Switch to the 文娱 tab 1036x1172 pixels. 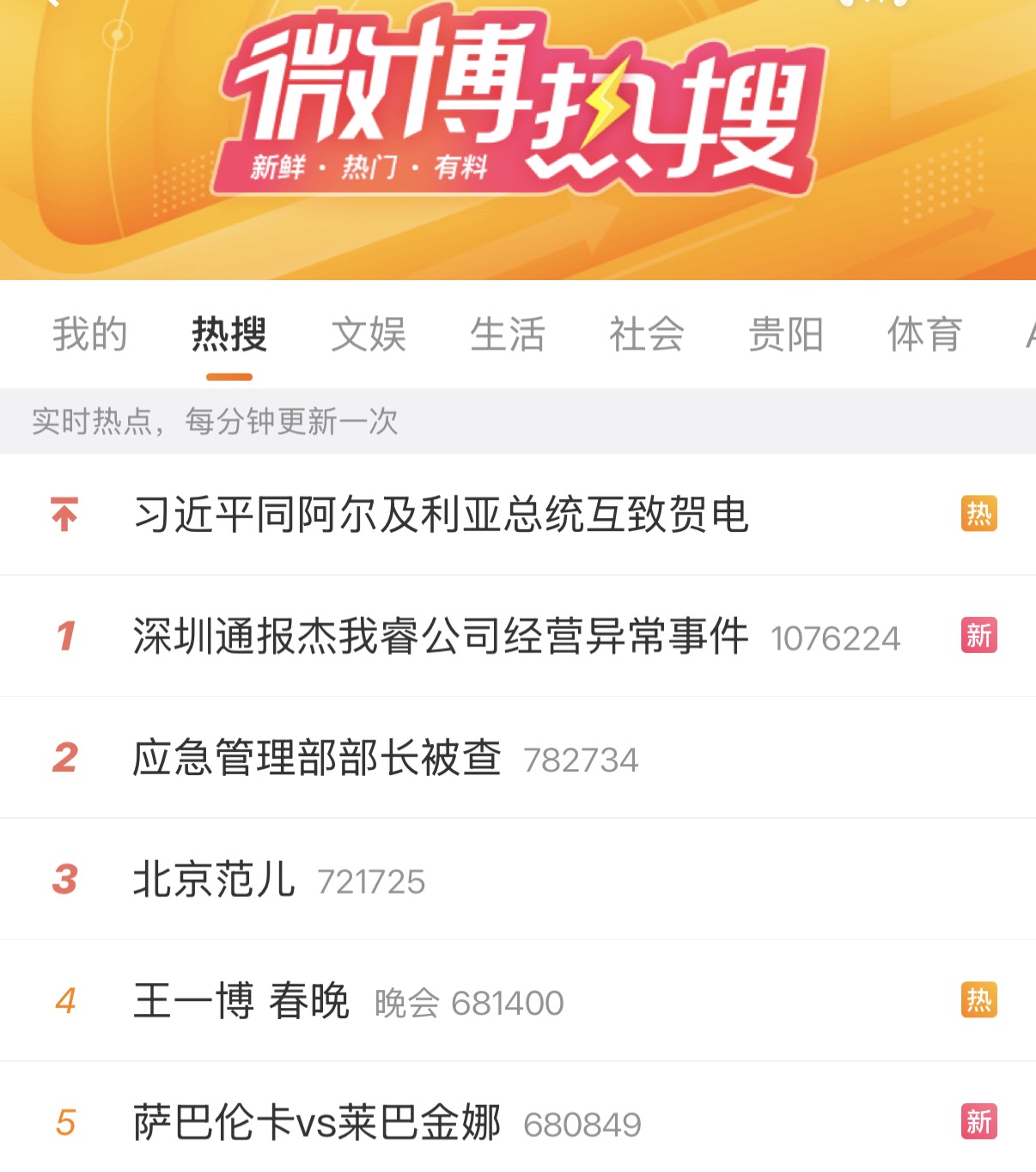point(368,334)
